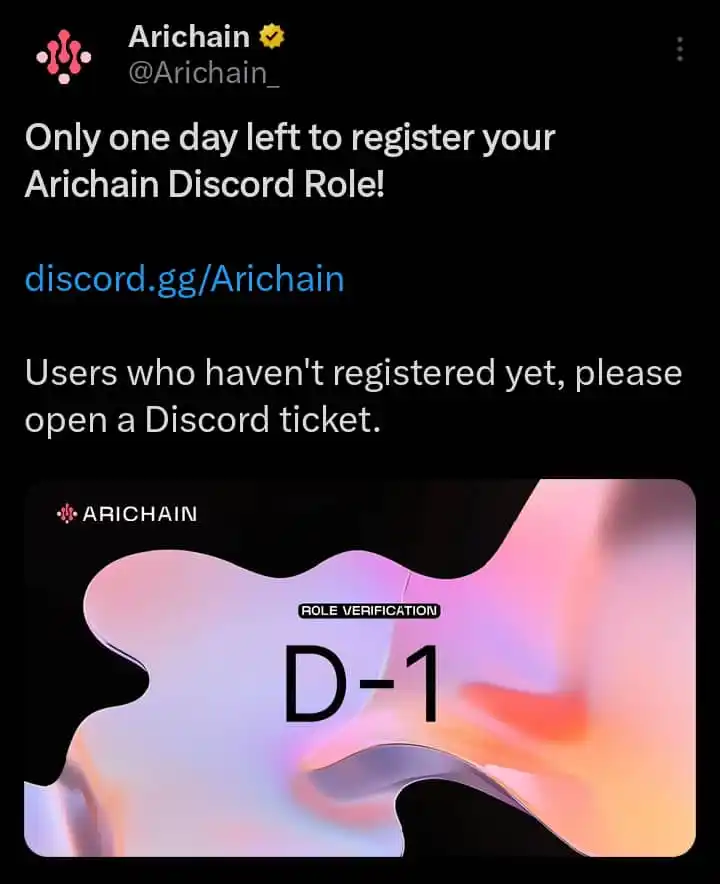This screenshot has width=720, height=884.
Task: Open the discord.gg/Arichain link
Action: pos(184,277)
